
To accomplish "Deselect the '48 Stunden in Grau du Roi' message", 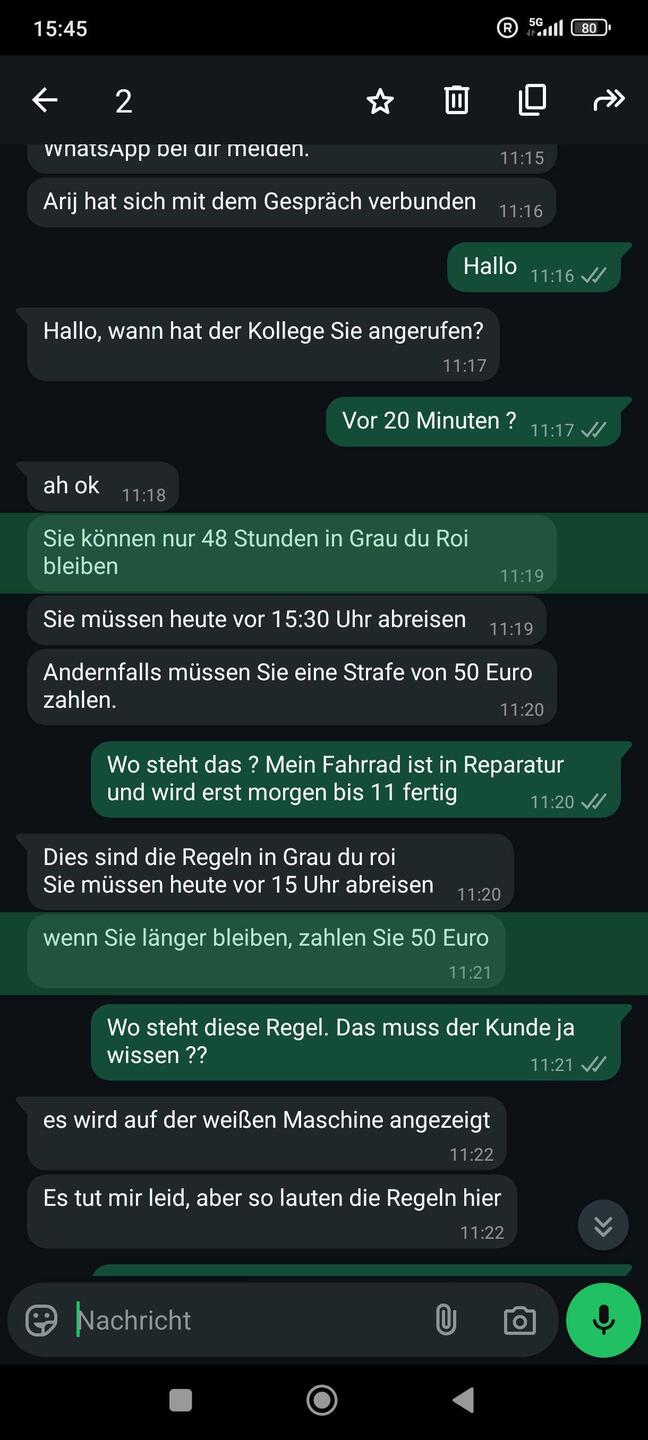I will pyautogui.click(x=292, y=553).
